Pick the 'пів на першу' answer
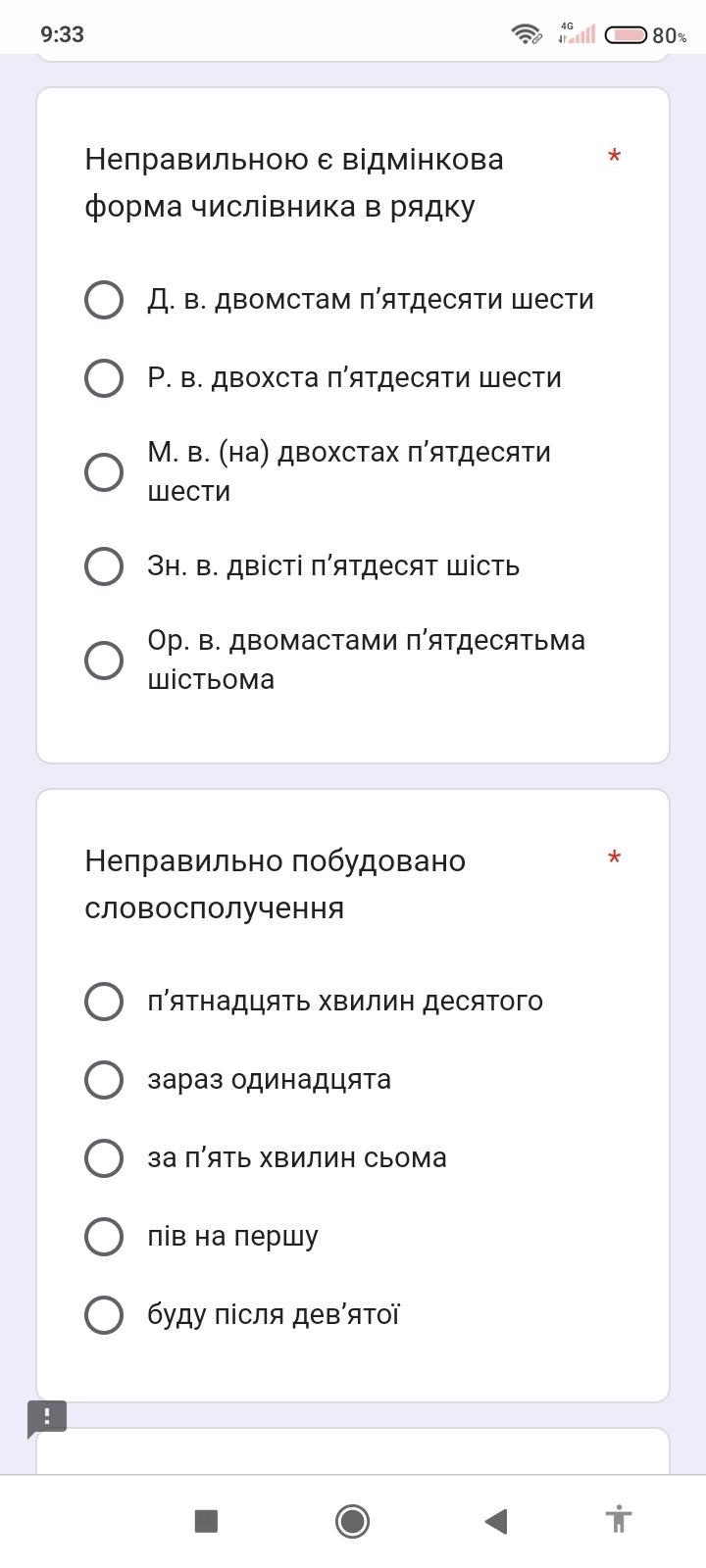This screenshot has height=1568, width=706. [x=104, y=1237]
